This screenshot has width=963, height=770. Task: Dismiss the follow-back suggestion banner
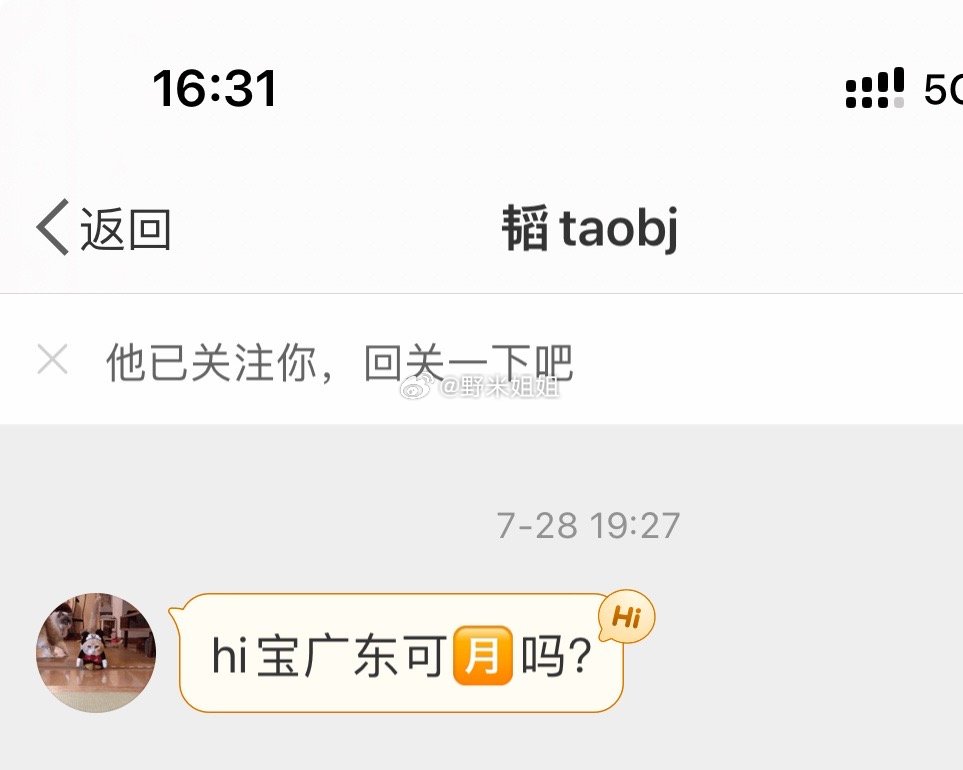[x=52, y=360]
